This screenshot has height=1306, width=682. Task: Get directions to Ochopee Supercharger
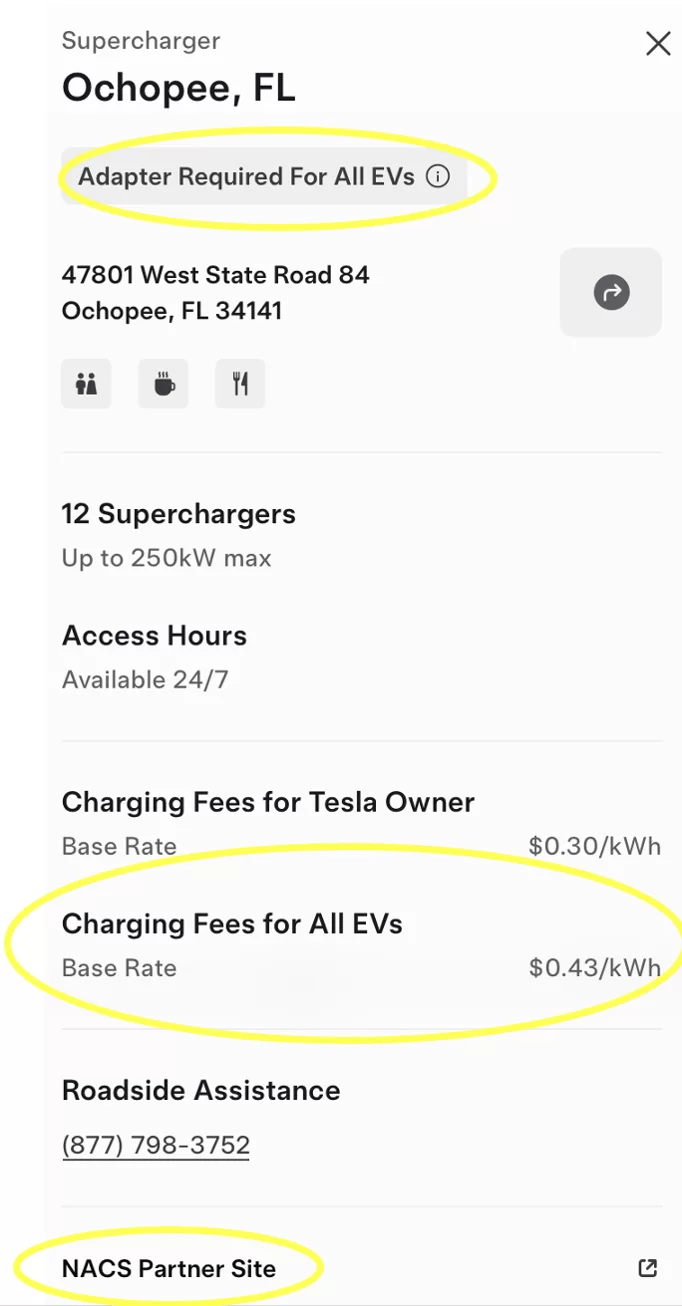pos(611,292)
